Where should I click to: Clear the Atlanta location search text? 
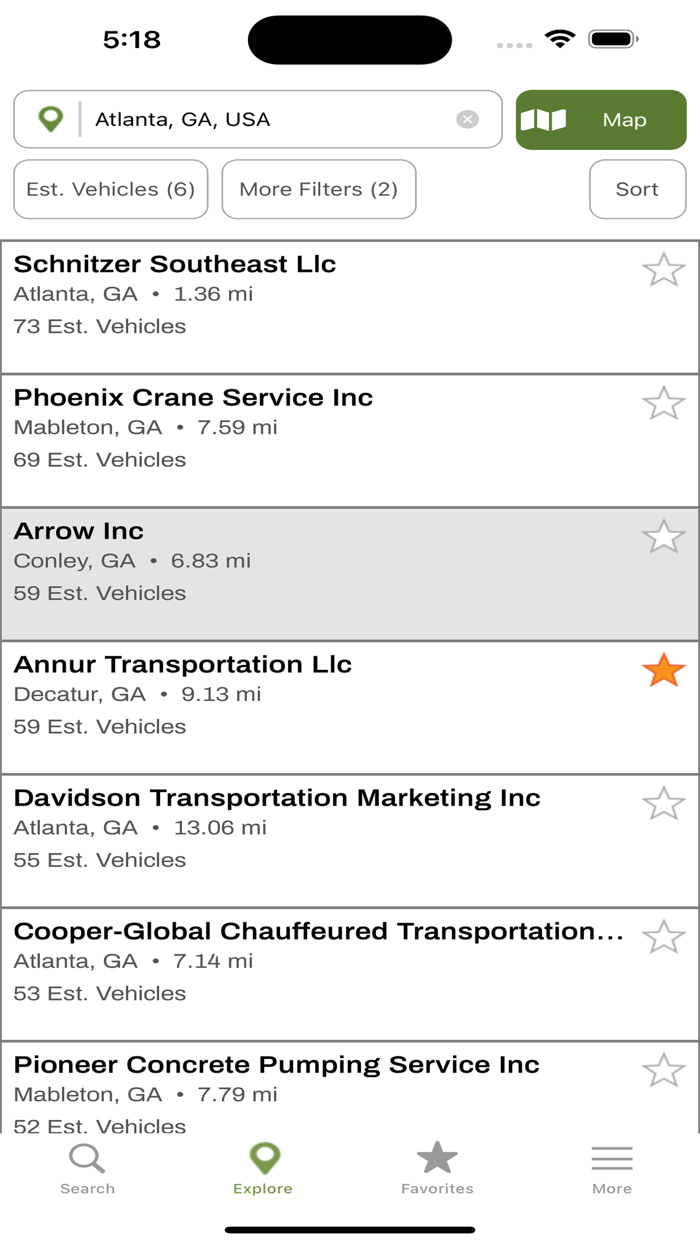coord(467,119)
